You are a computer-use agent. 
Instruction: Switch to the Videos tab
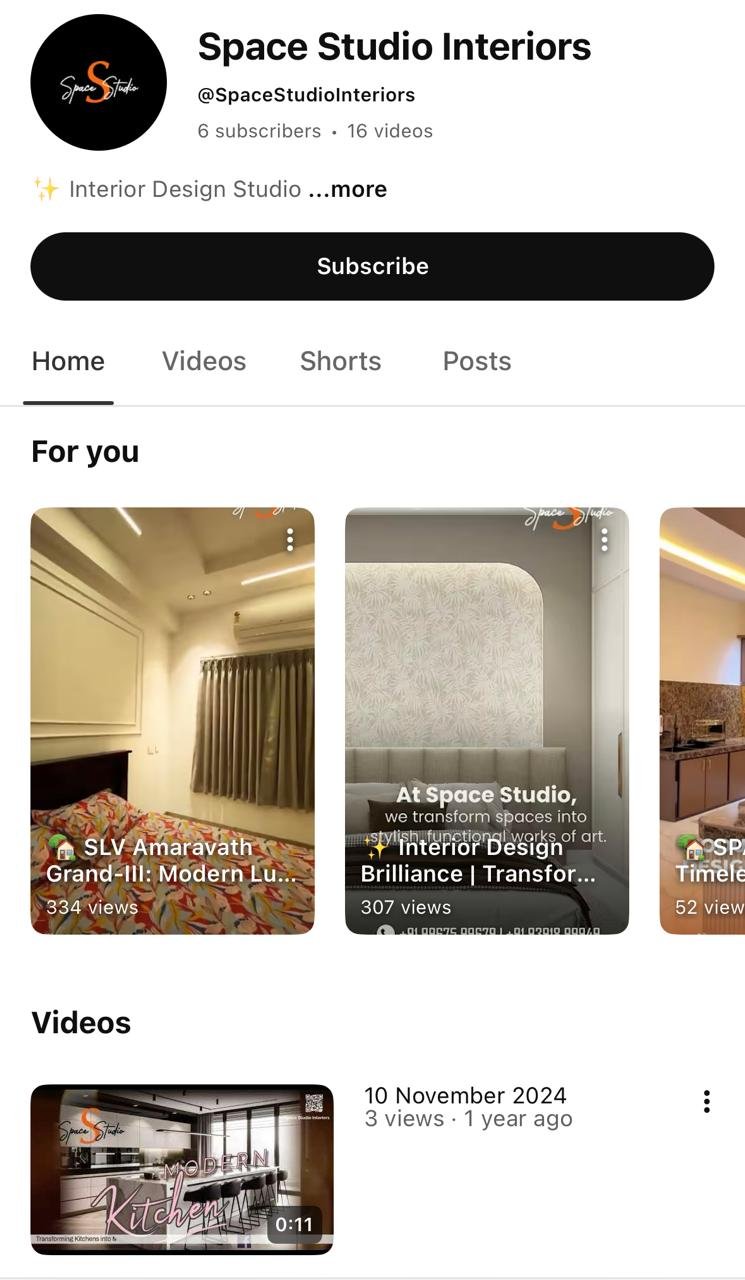pyautogui.click(x=204, y=361)
